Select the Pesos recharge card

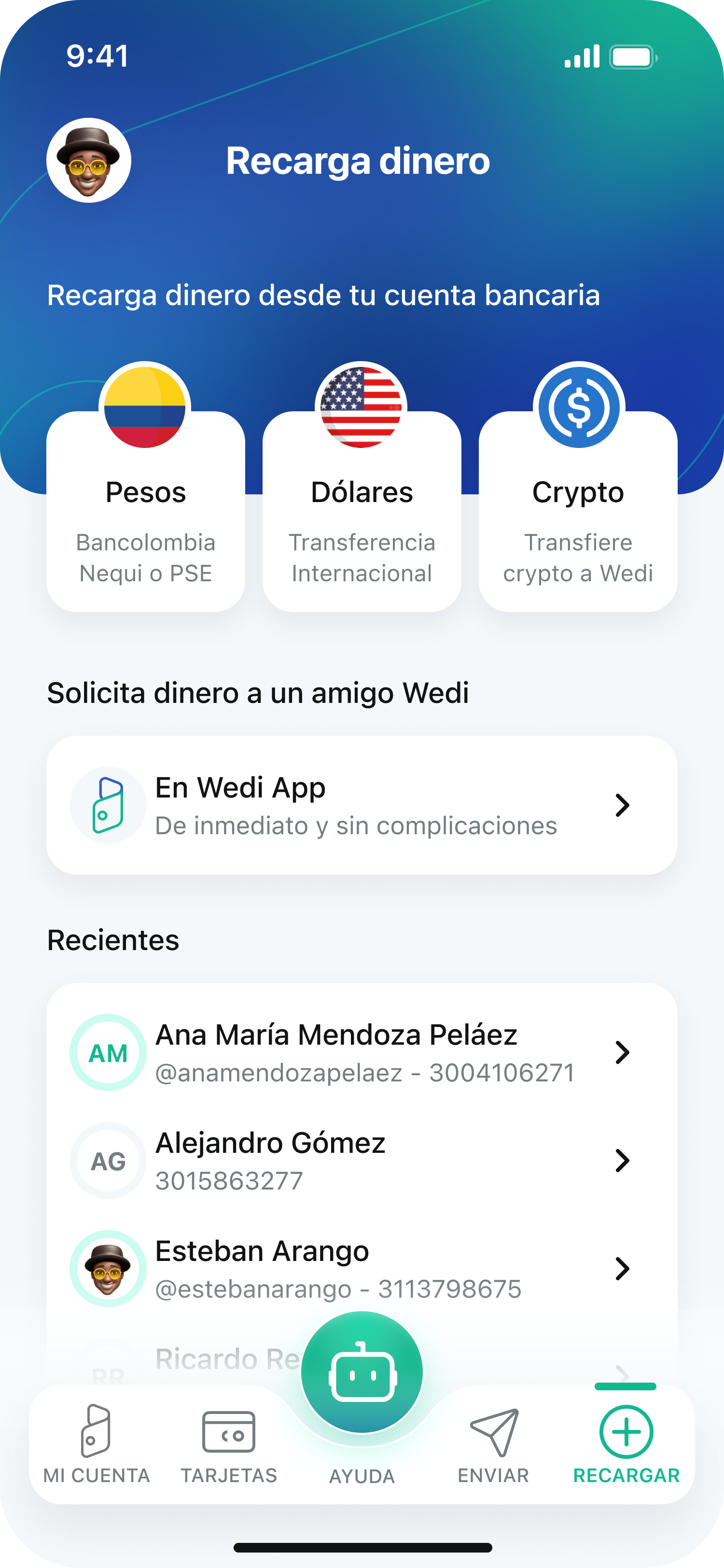[145, 511]
